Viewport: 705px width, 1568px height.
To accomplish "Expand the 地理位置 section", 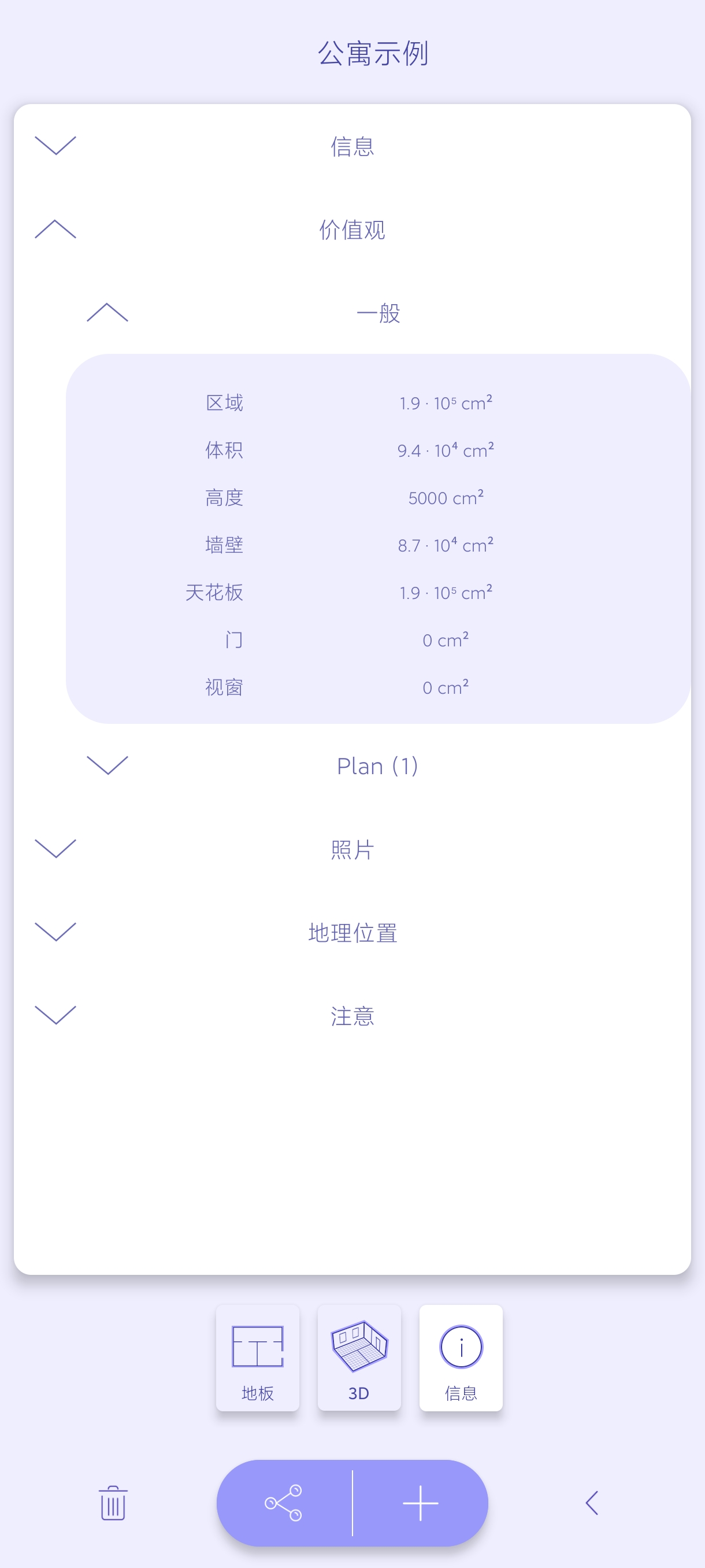I will coord(55,932).
